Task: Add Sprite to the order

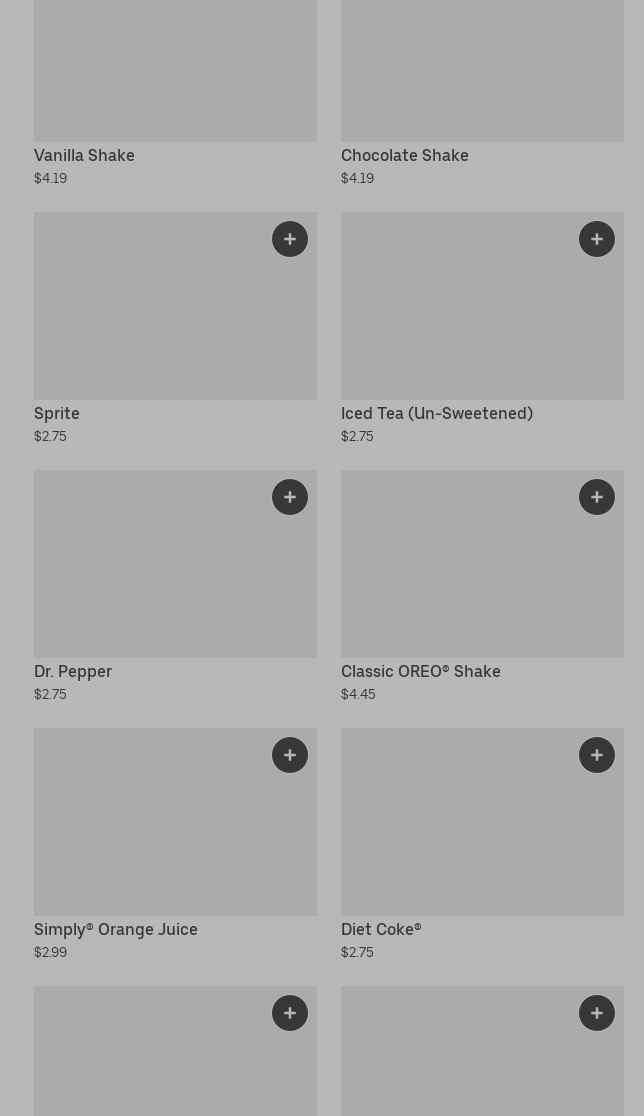Action: point(290,239)
